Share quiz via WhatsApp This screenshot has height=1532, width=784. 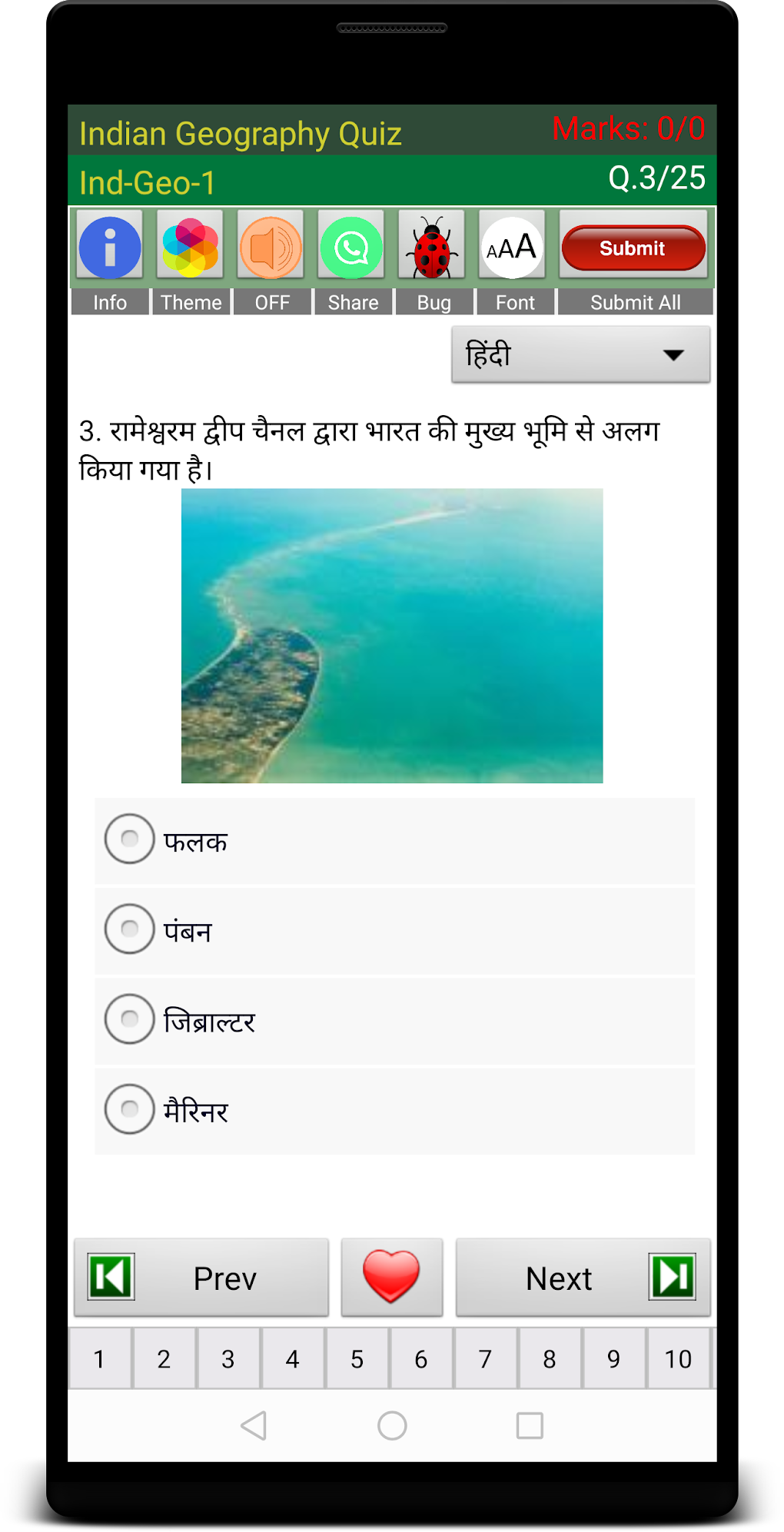pyautogui.click(x=352, y=246)
